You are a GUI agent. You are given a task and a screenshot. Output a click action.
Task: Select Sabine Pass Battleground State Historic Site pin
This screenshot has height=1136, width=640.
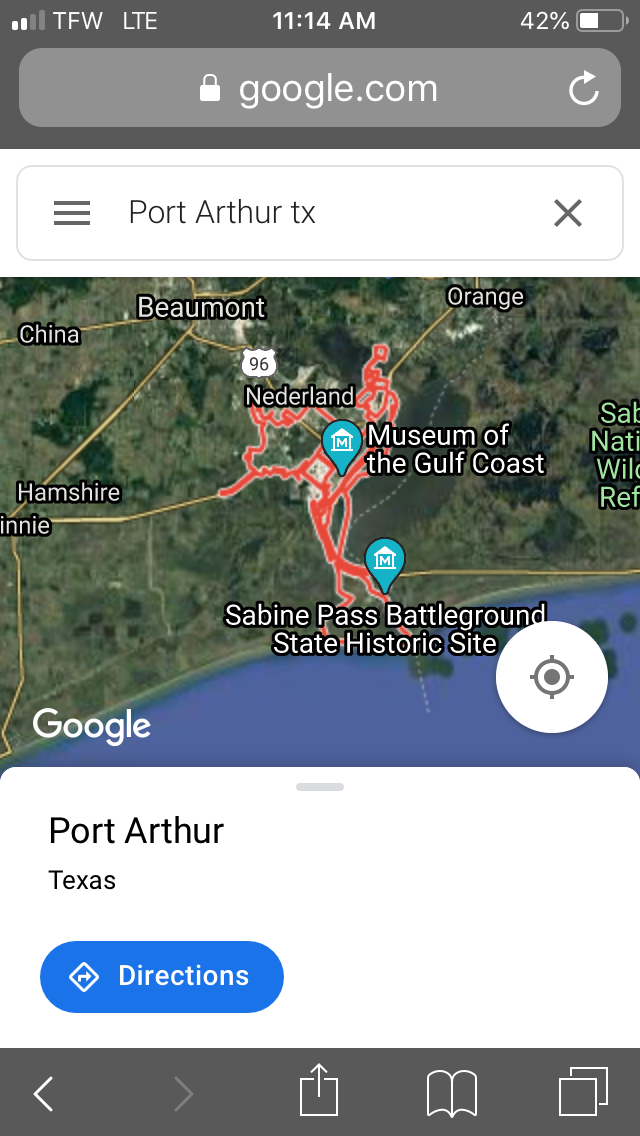coord(384,562)
